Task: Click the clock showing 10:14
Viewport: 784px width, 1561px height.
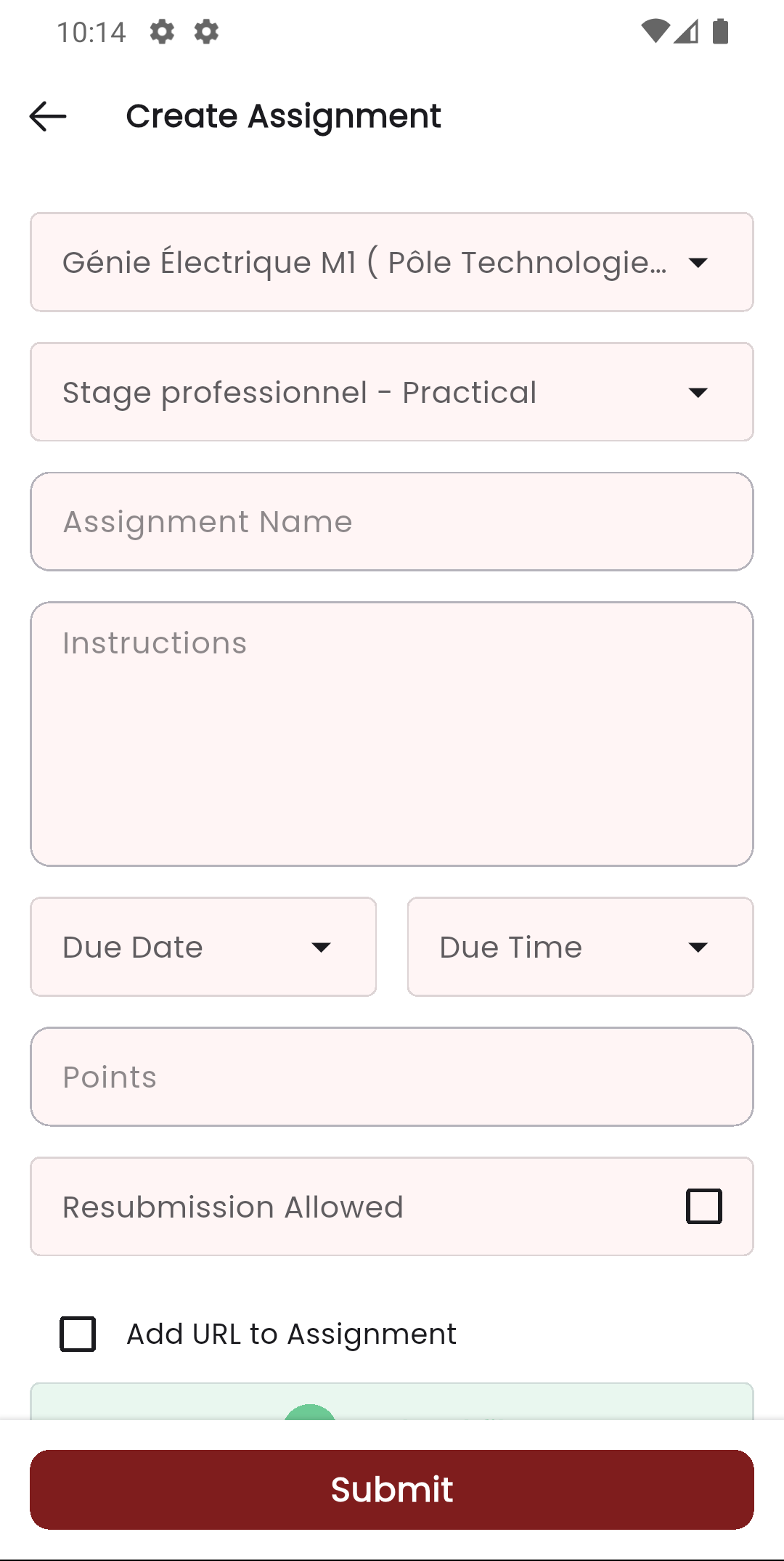Action: click(91, 32)
